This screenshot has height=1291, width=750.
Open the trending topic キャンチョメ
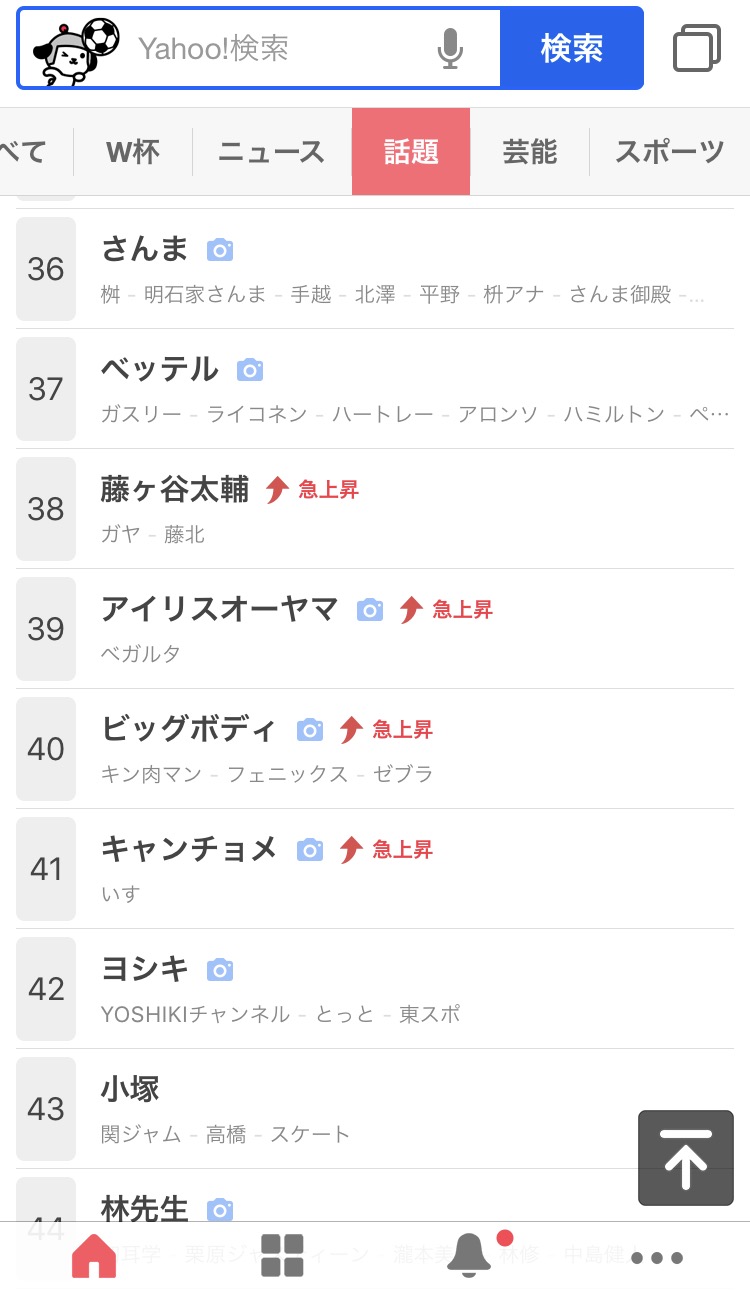click(189, 849)
